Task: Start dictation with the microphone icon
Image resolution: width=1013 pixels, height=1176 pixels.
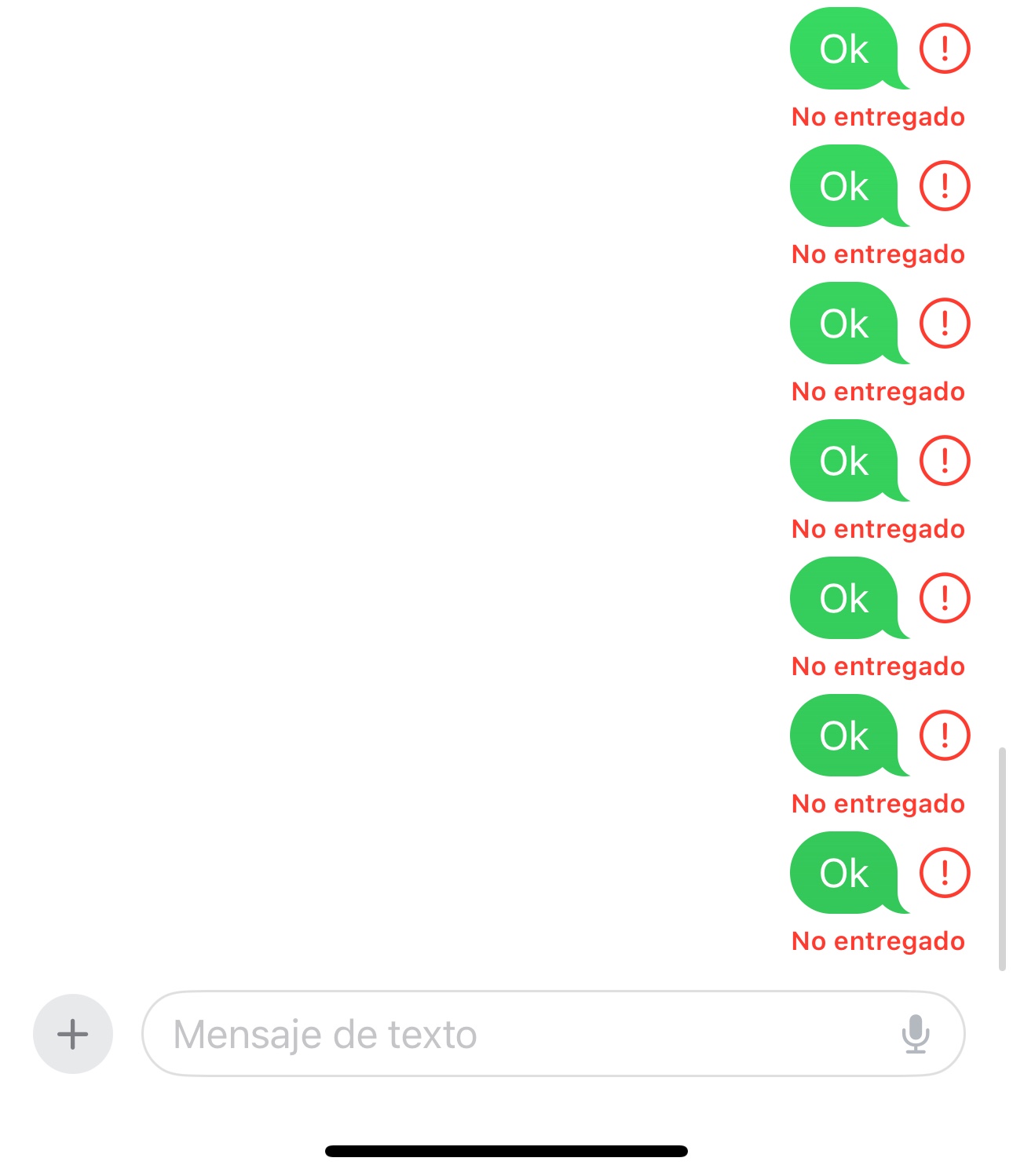Action: coord(916,1034)
